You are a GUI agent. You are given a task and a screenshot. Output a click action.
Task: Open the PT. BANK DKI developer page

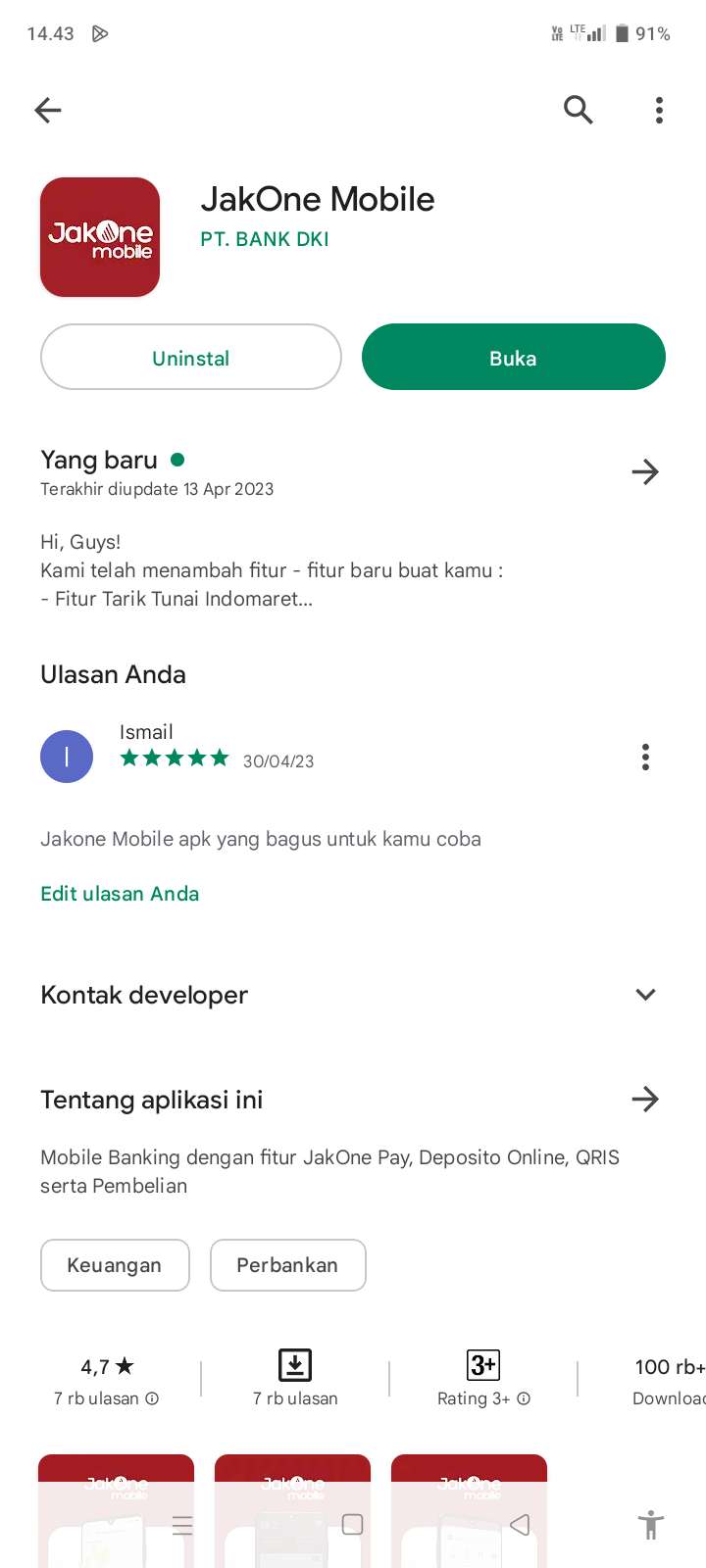point(265,239)
